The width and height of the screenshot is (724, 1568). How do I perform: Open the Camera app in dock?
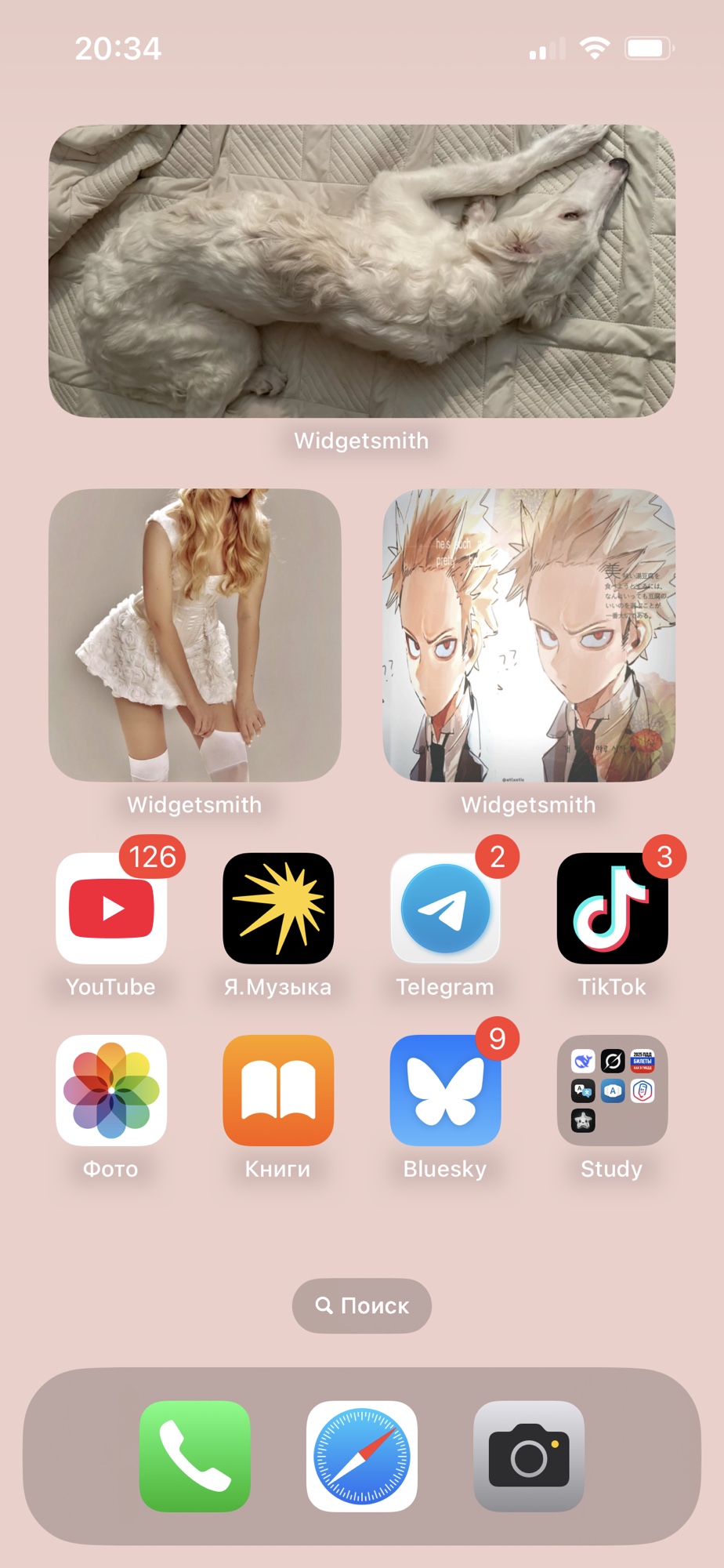tap(529, 1456)
